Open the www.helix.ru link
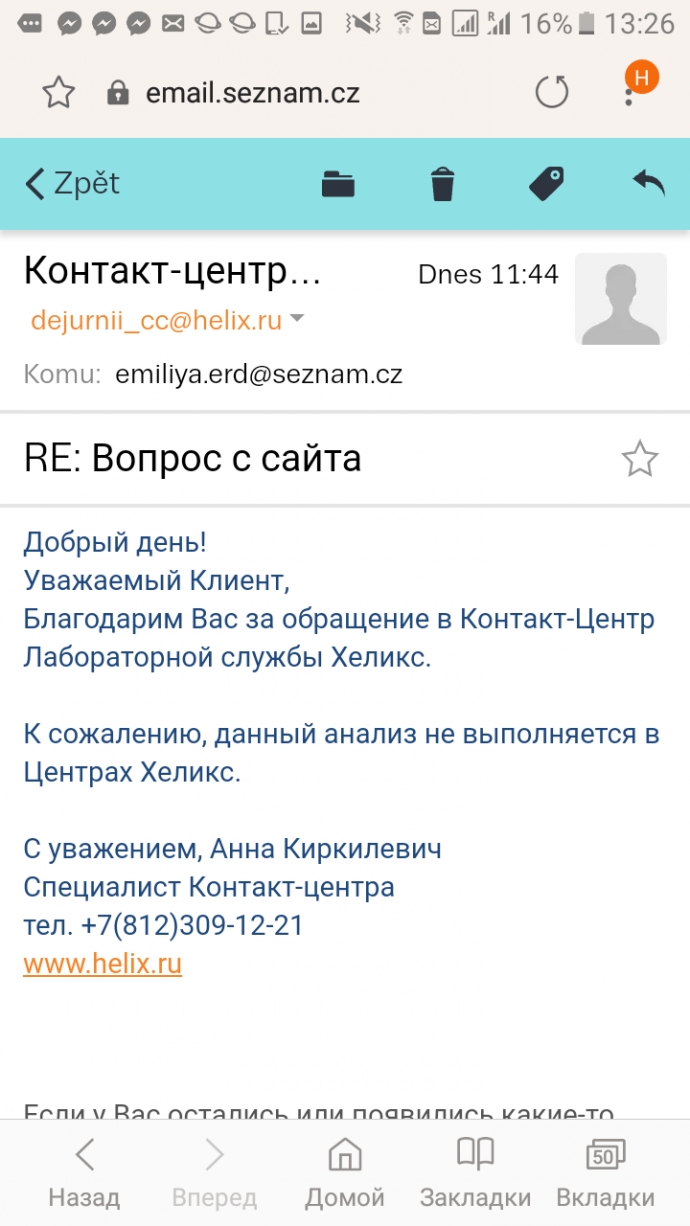The height and width of the screenshot is (1226, 690). (x=102, y=964)
